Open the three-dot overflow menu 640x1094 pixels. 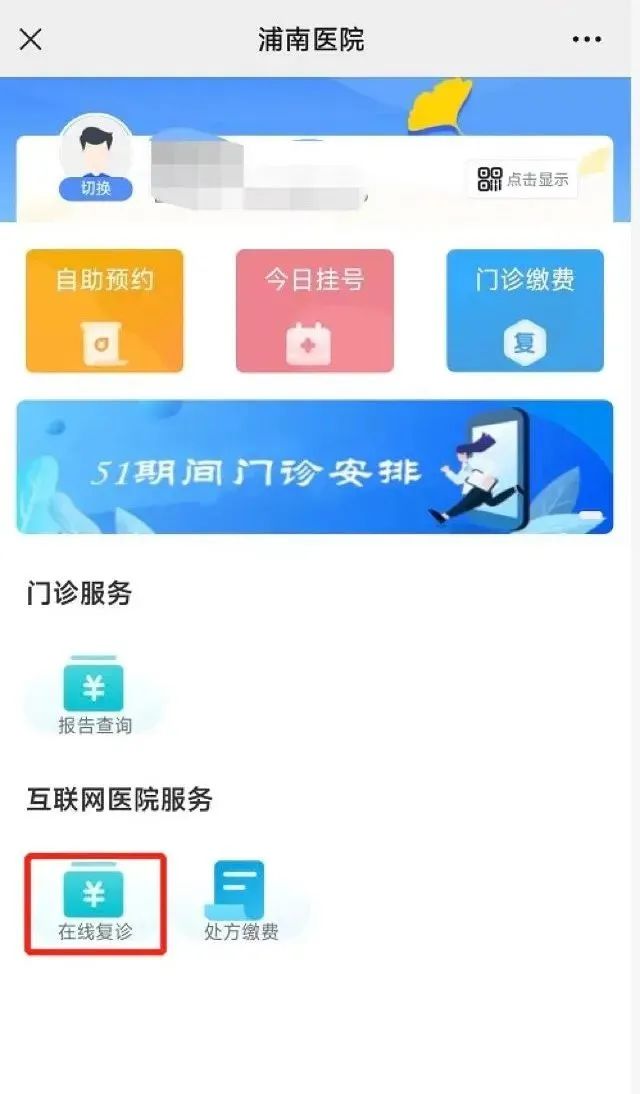(587, 40)
